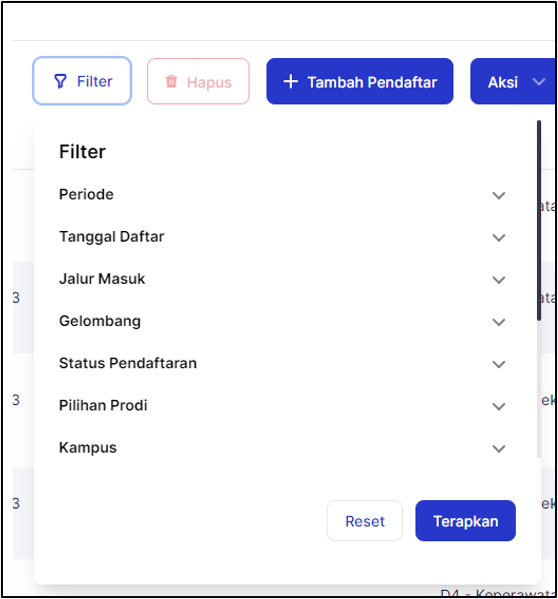Screen dimensions: 558x599
Task: Tap the Filter button
Action: tap(82, 81)
